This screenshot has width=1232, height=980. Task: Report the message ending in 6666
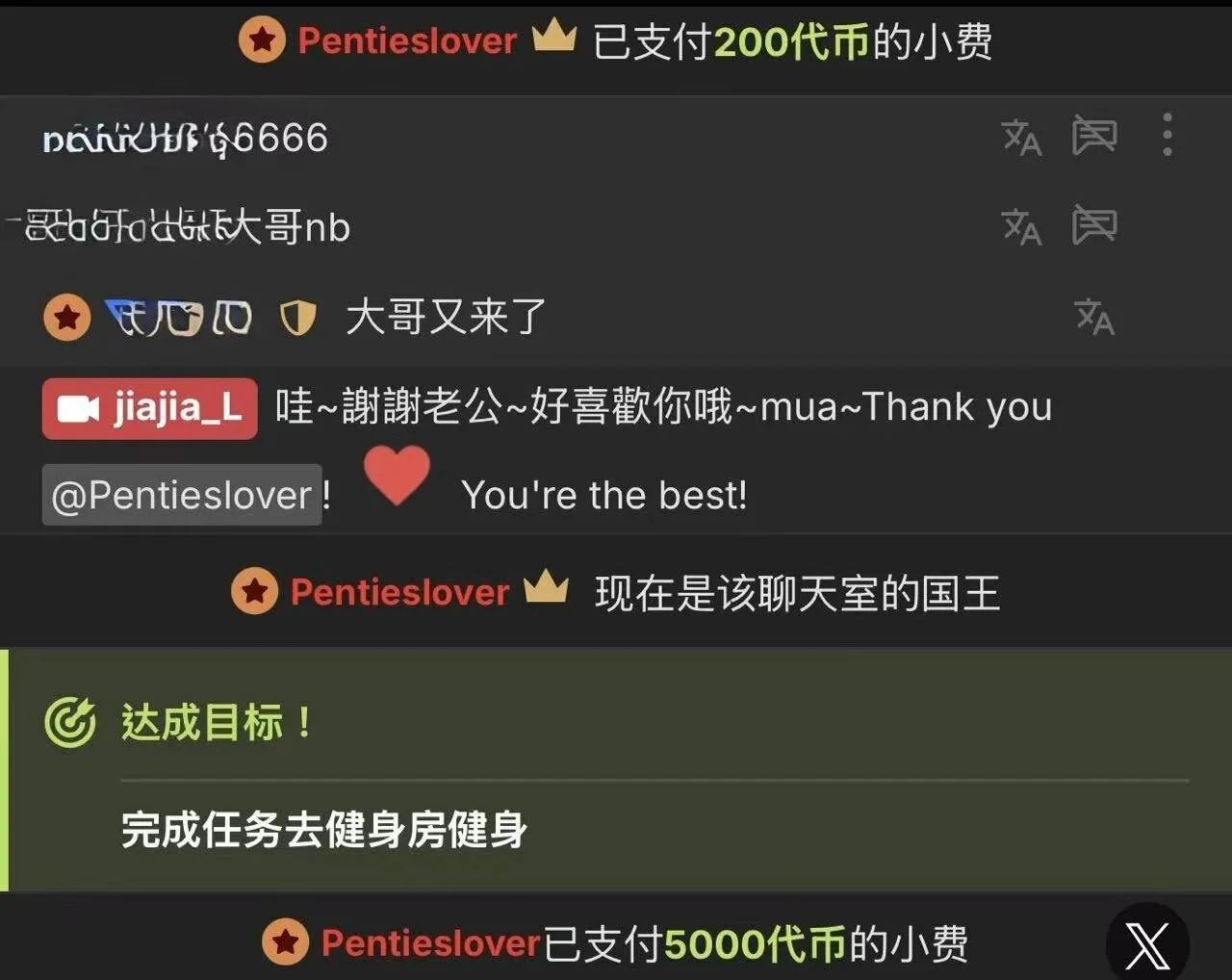coord(1094,137)
